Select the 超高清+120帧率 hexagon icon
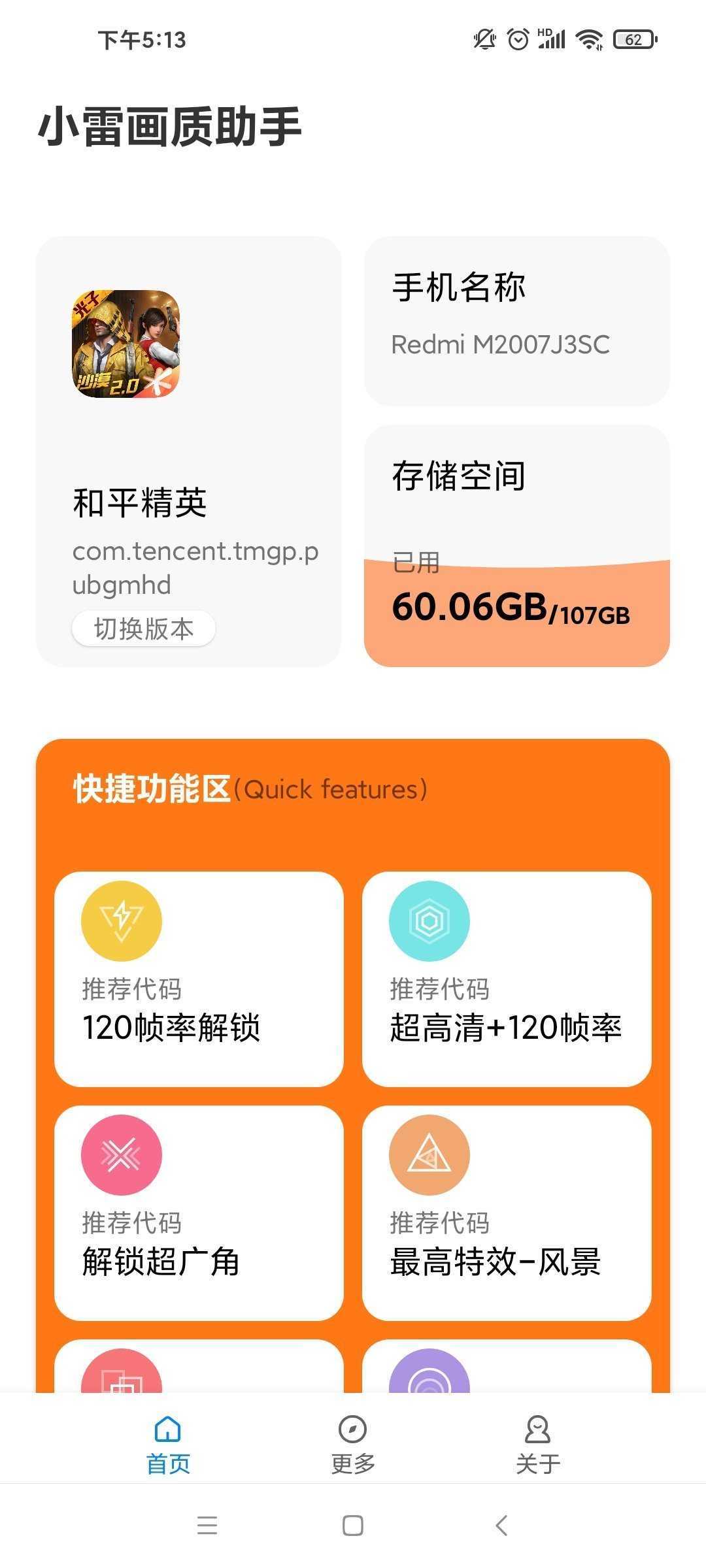 coord(428,920)
